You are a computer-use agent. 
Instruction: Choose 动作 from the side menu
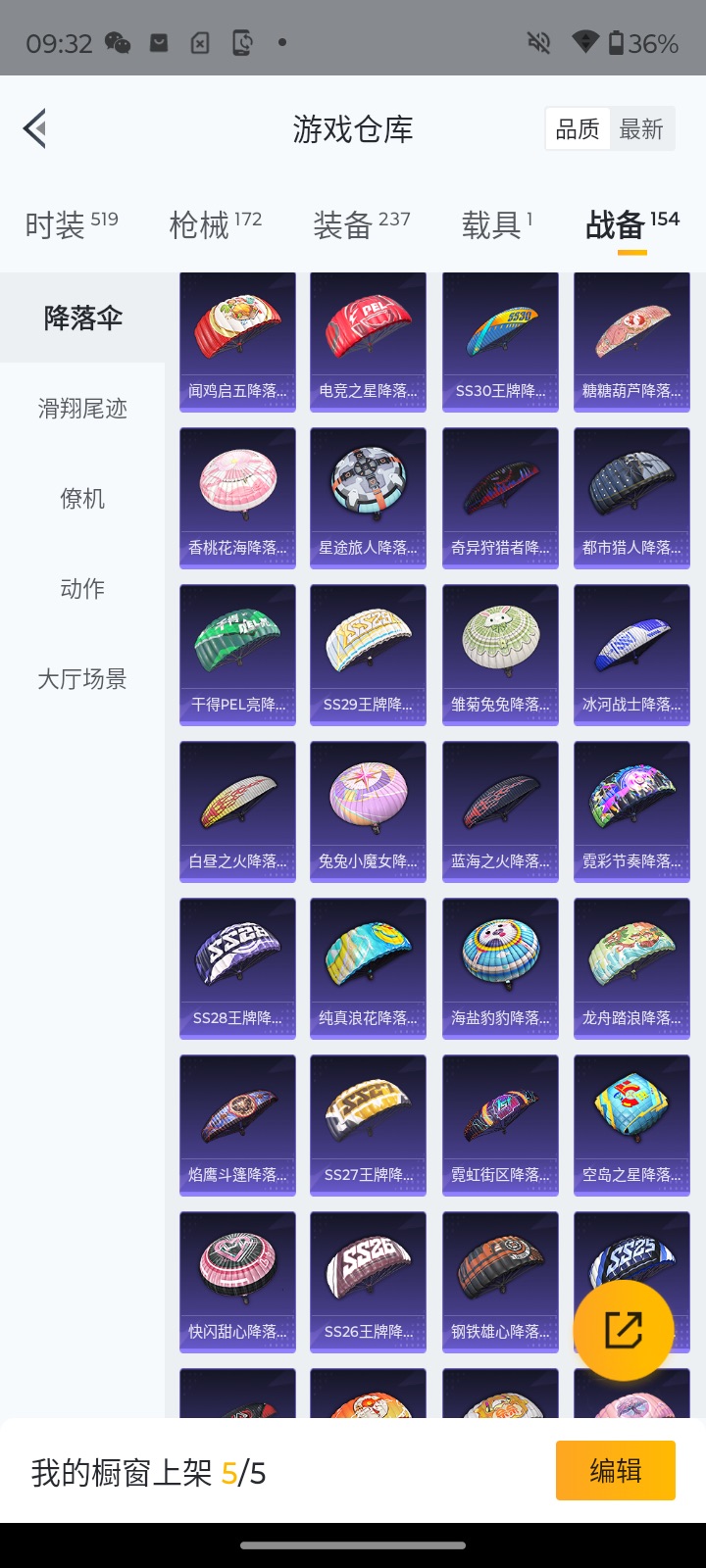point(82,589)
